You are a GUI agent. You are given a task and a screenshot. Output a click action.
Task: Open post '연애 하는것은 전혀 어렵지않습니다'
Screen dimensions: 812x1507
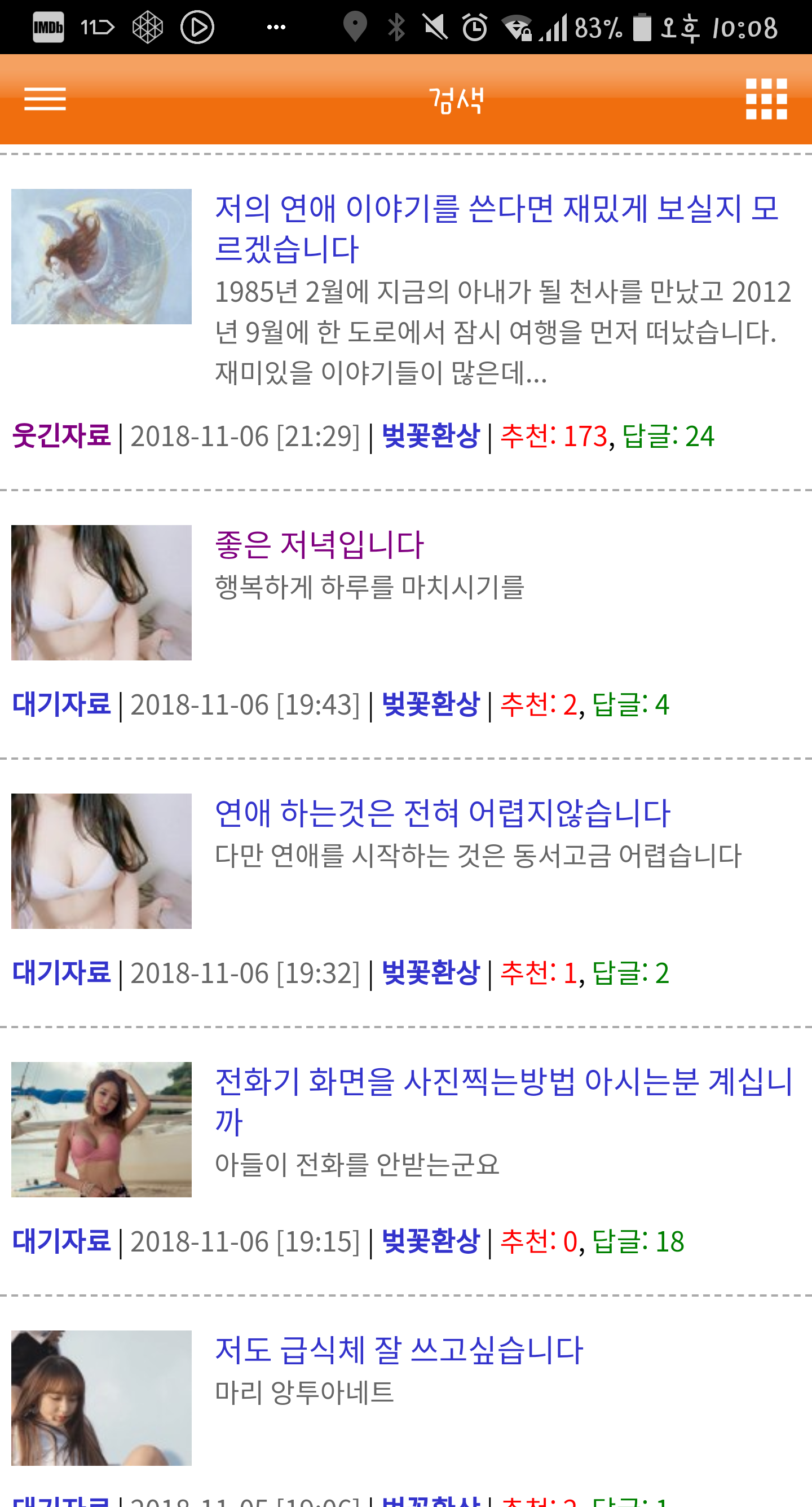click(442, 813)
